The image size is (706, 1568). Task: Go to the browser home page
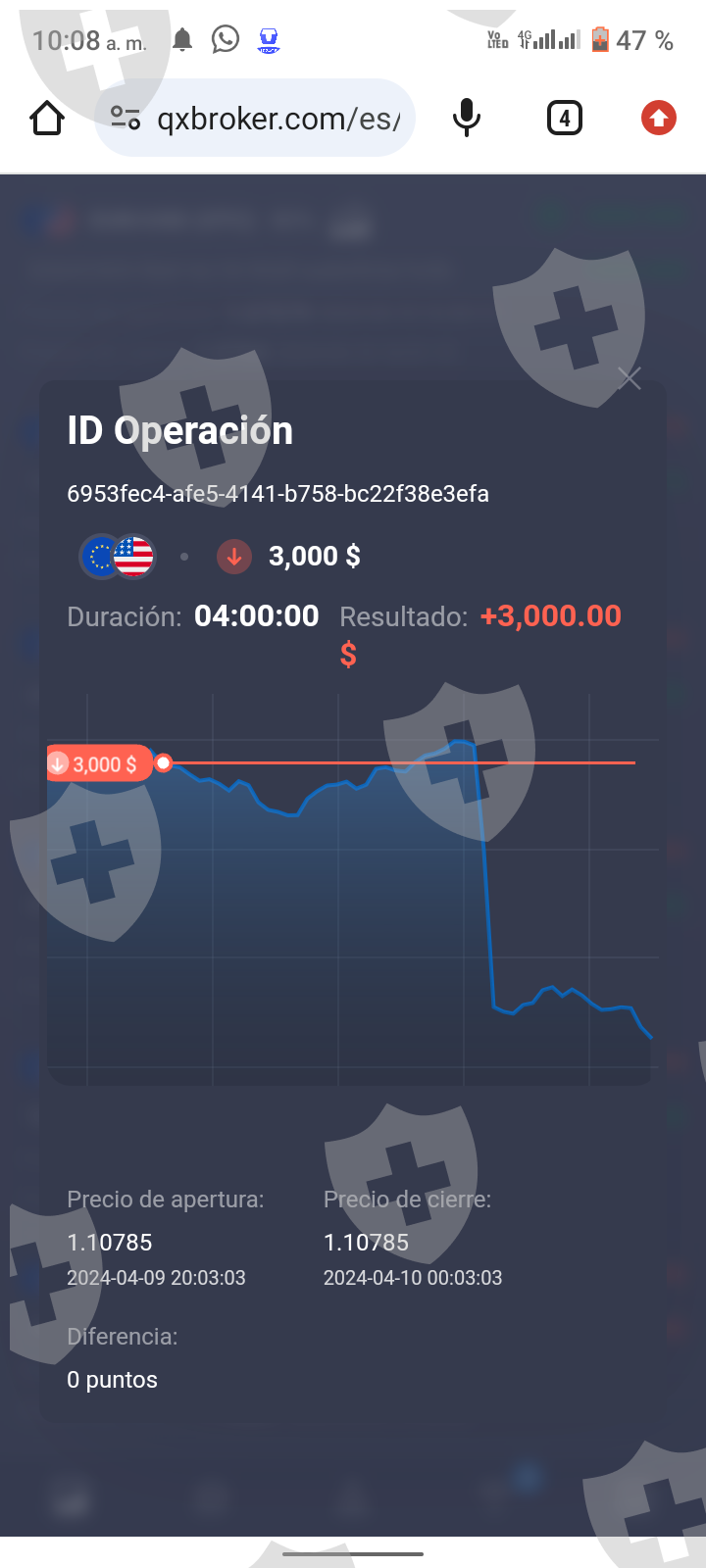47,119
